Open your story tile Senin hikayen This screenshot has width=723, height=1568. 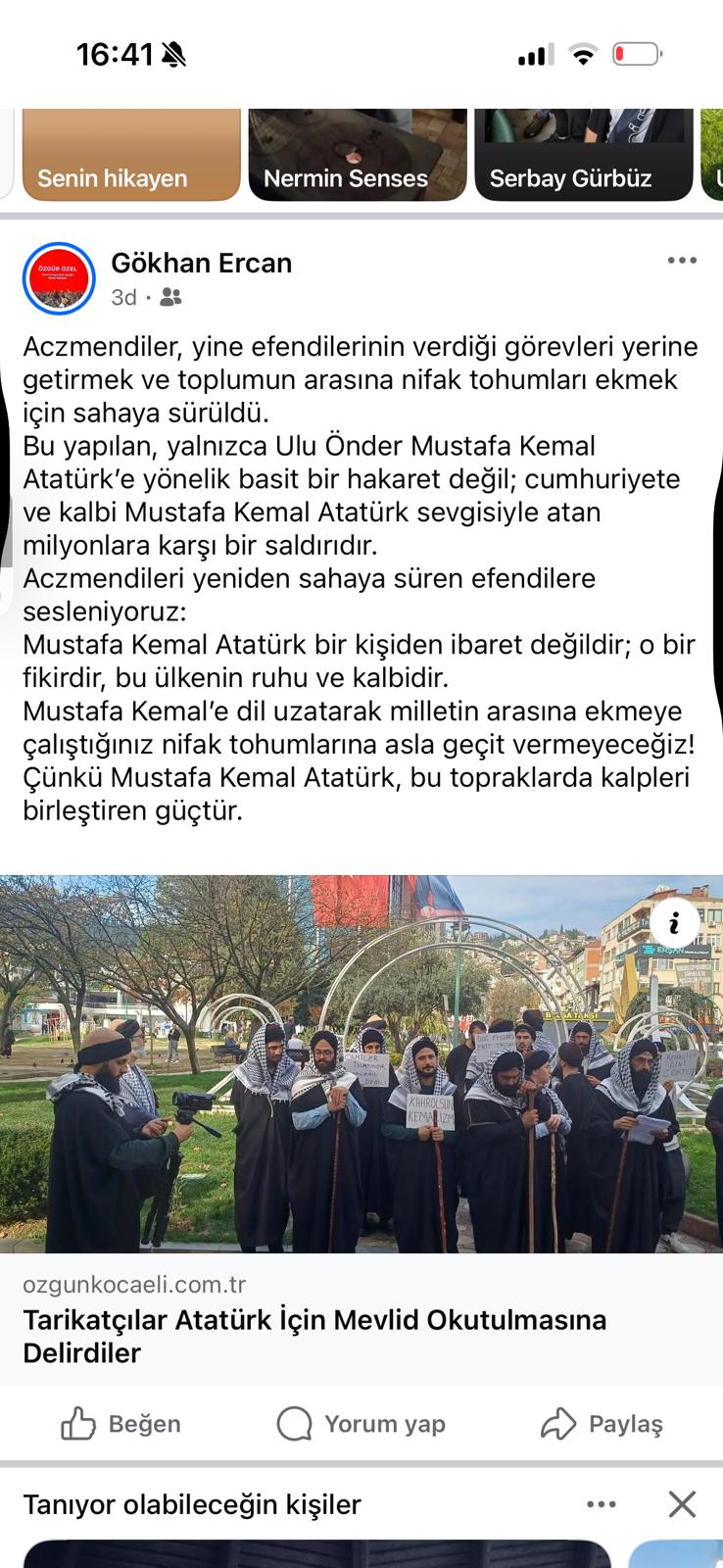tap(131, 155)
